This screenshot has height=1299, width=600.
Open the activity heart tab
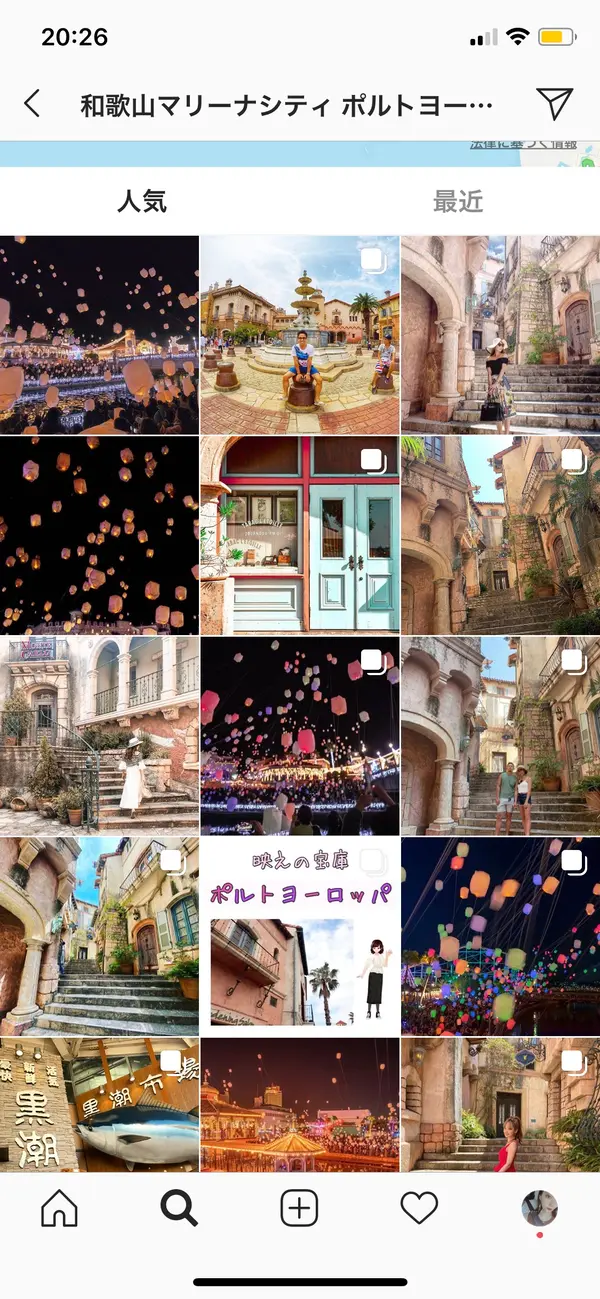[419, 1209]
